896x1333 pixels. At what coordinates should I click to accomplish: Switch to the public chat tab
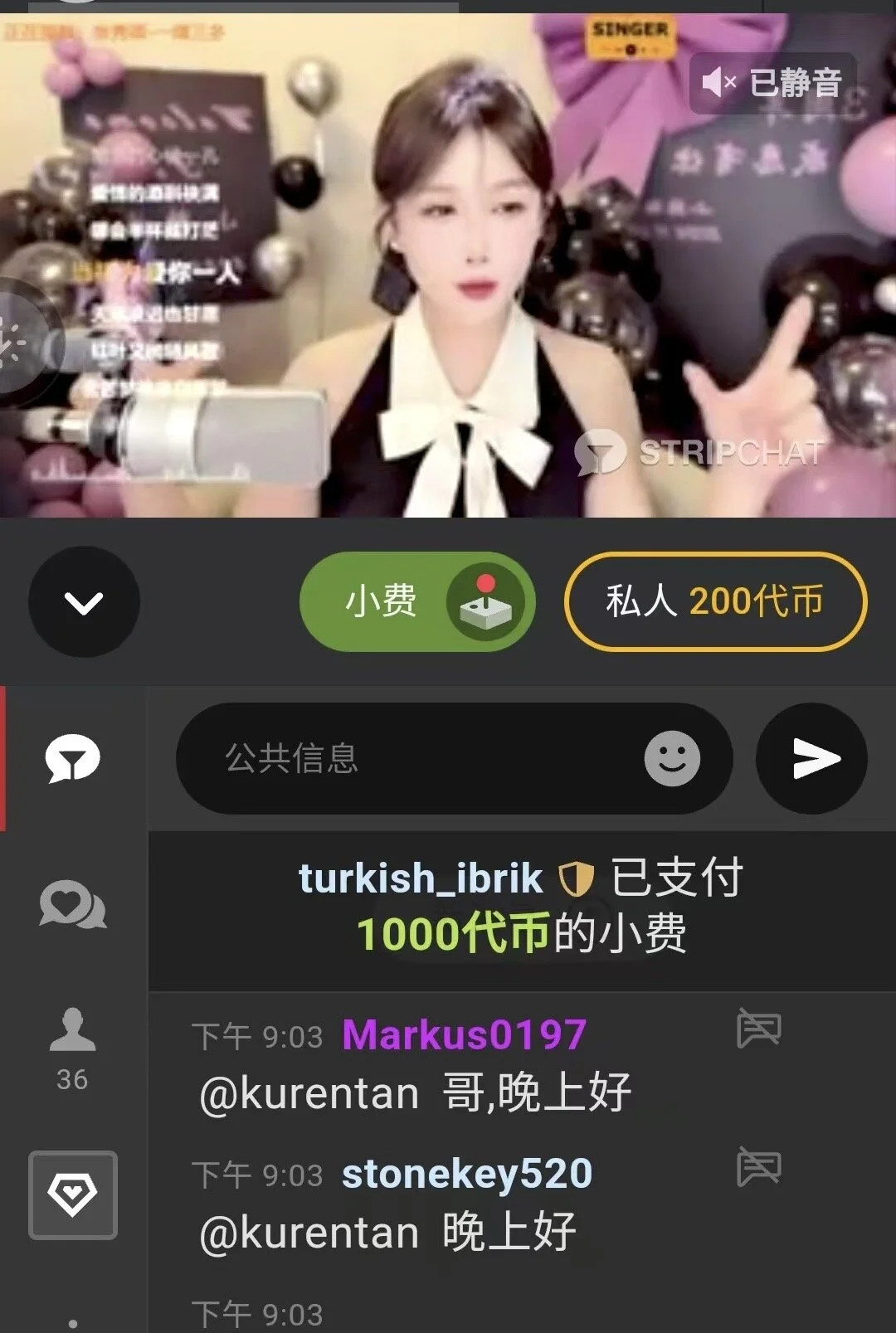73,758
